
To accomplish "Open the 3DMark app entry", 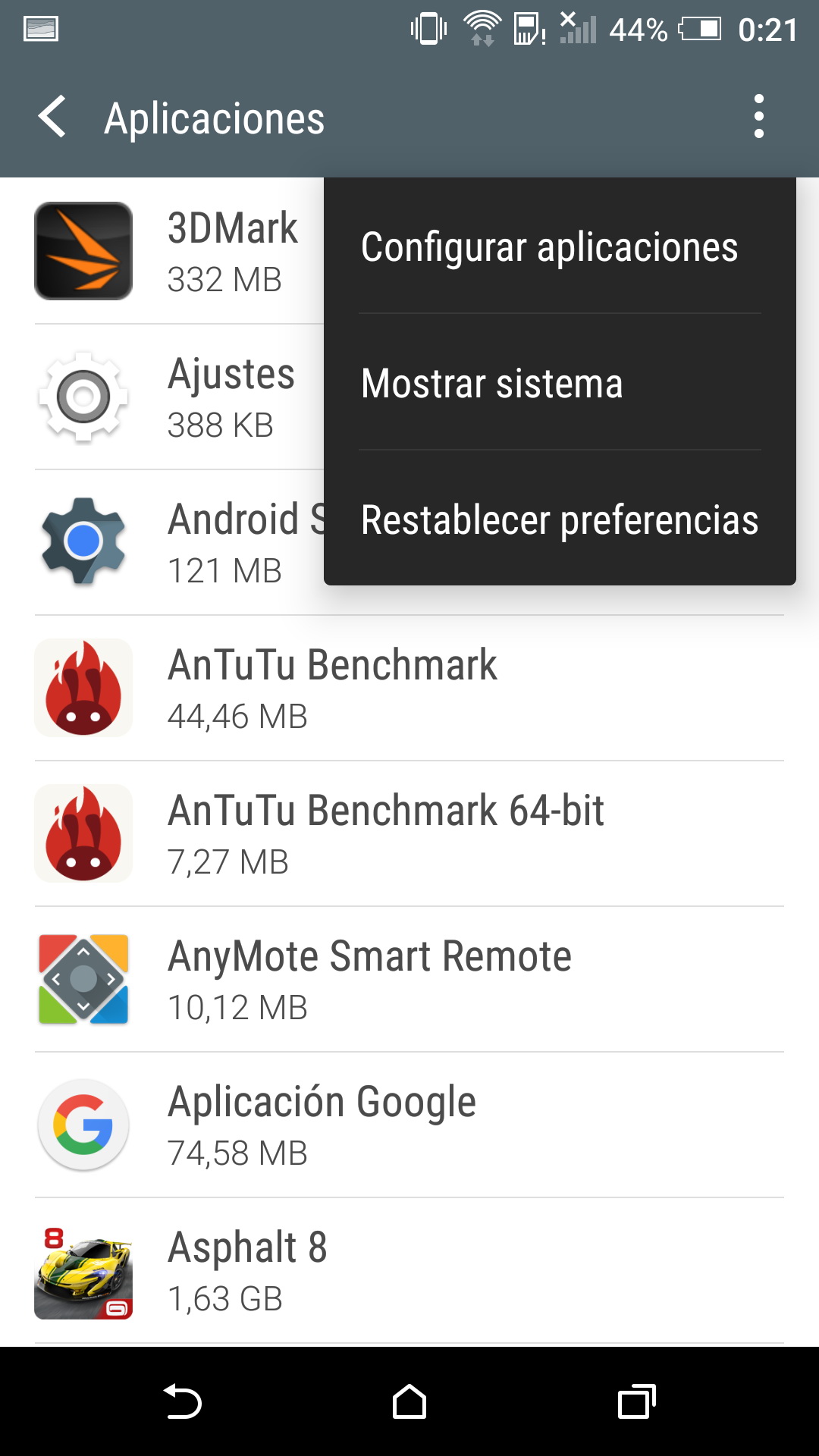I will click(x=174, y=251).
